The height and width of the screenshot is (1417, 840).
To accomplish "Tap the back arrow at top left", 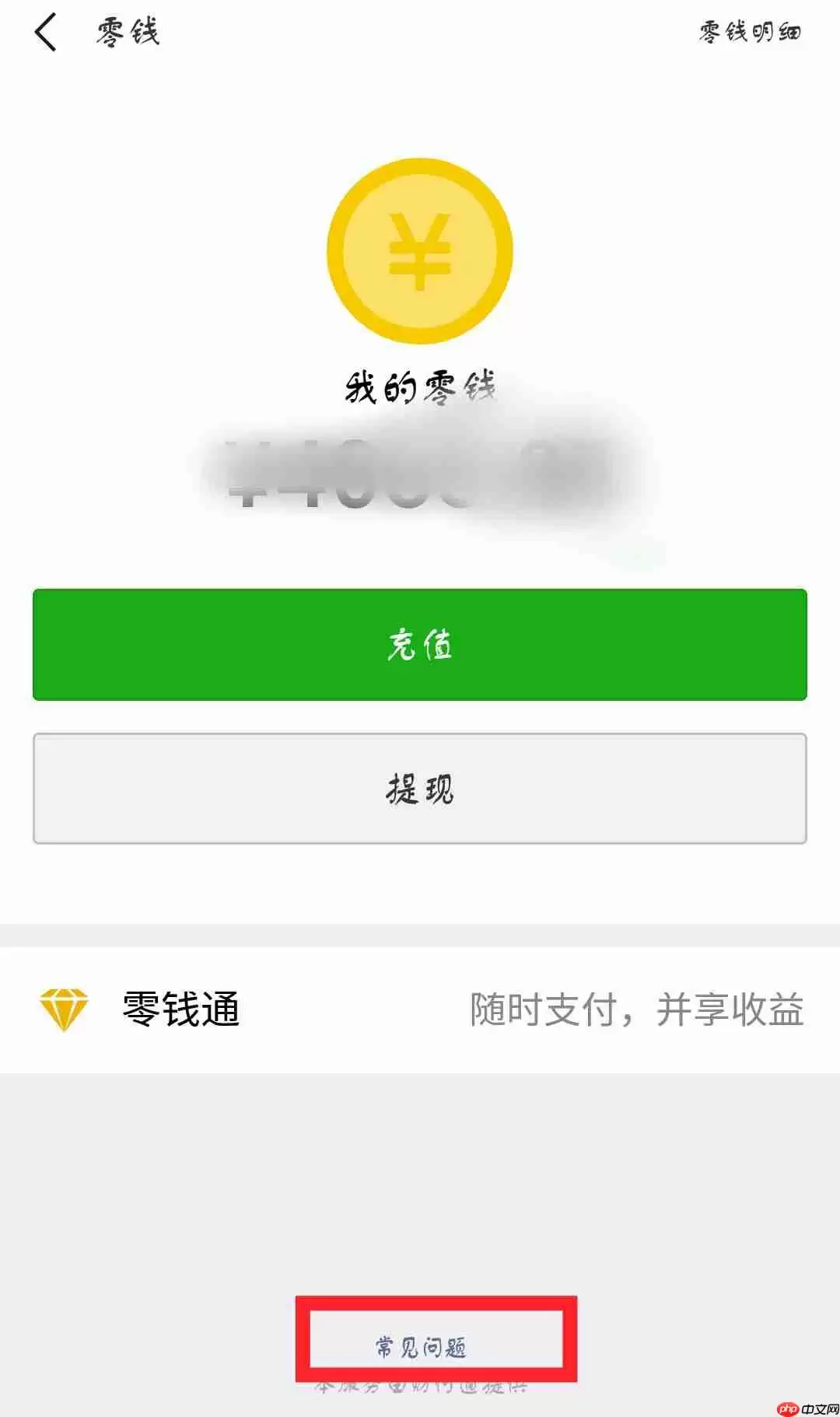I will pos(47,33).
